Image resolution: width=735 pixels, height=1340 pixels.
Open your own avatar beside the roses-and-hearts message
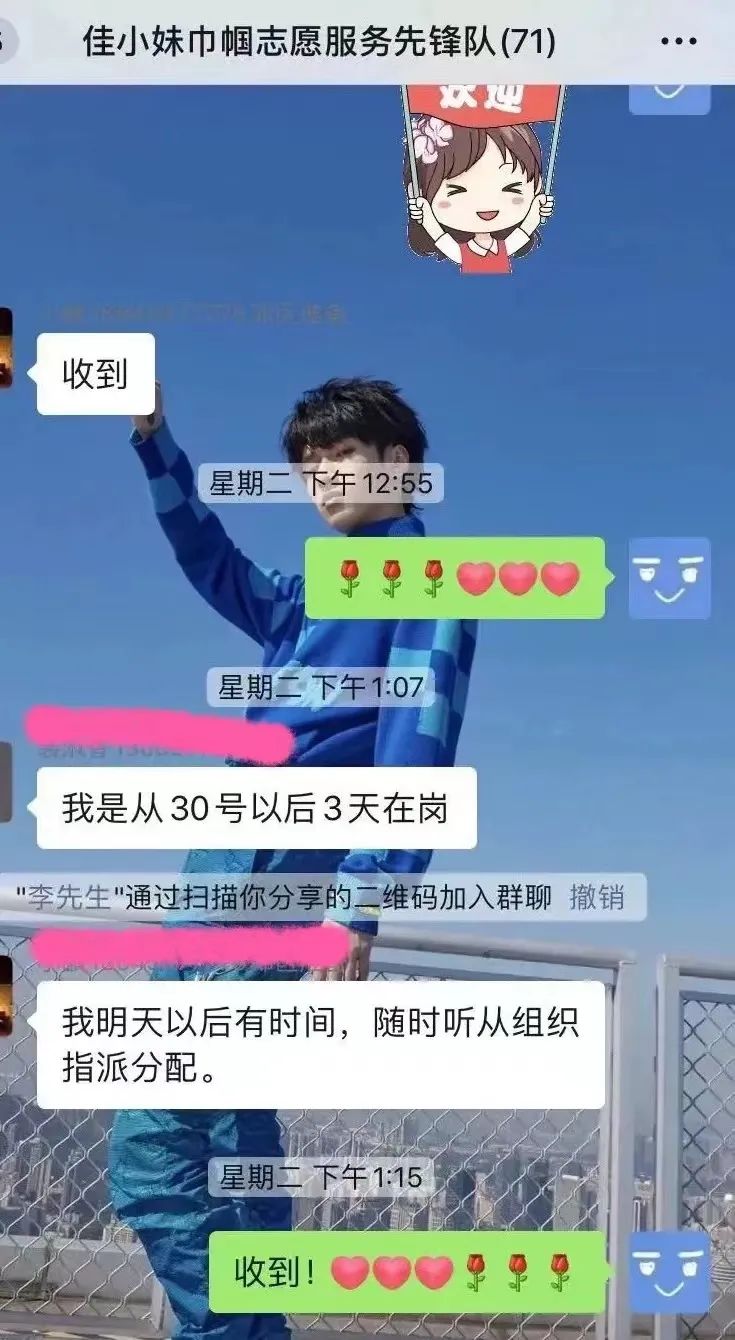pos(669,578)
